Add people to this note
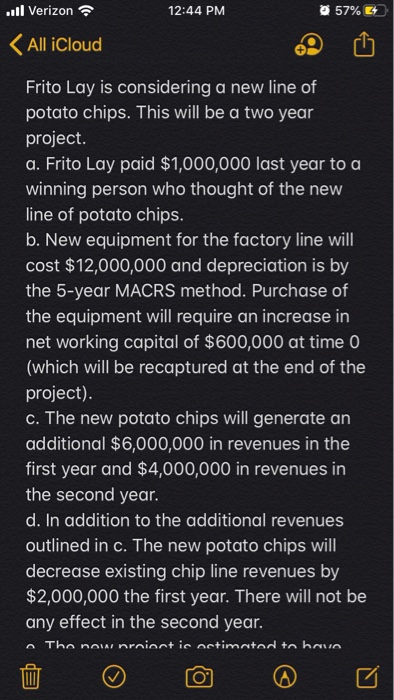 click(308, 45)
